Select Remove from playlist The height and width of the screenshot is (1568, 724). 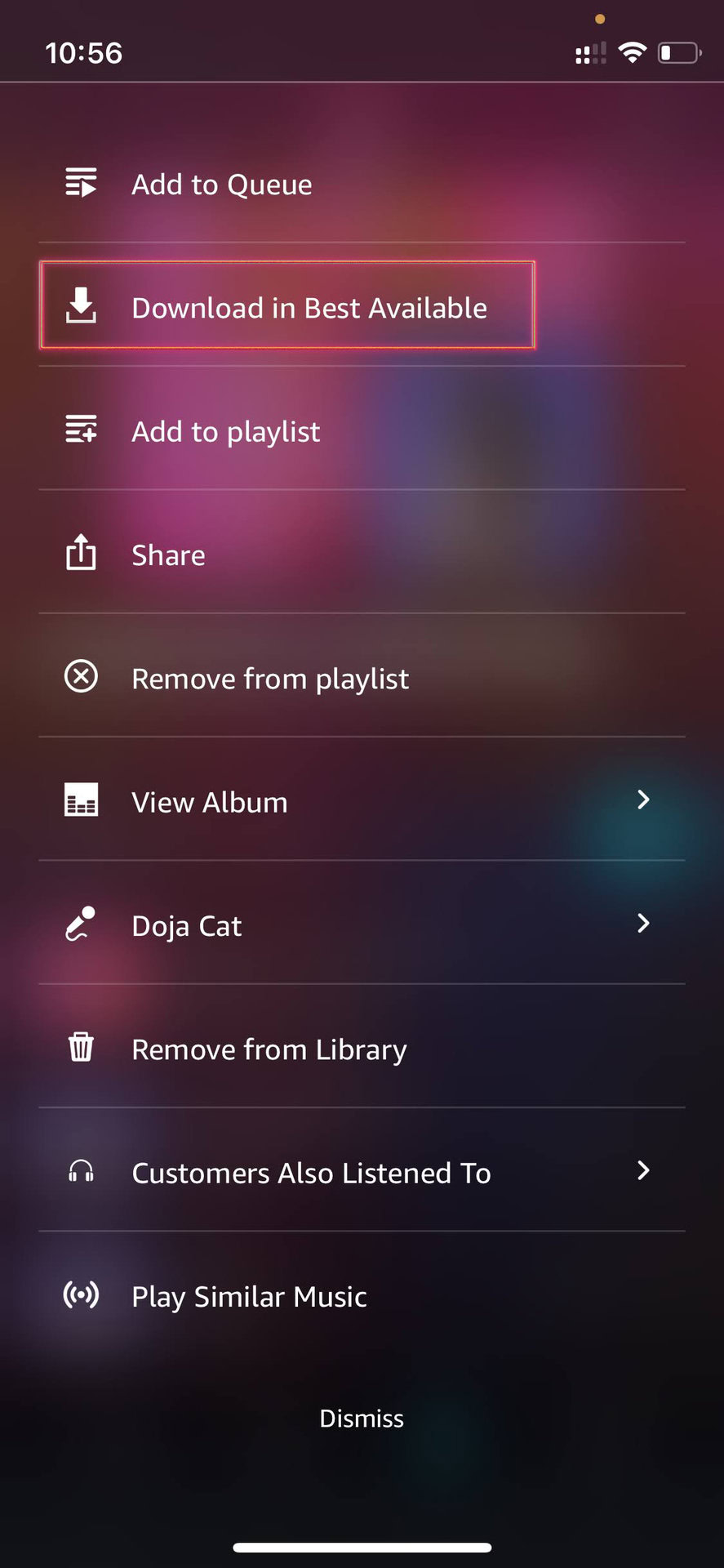[270, 679]
